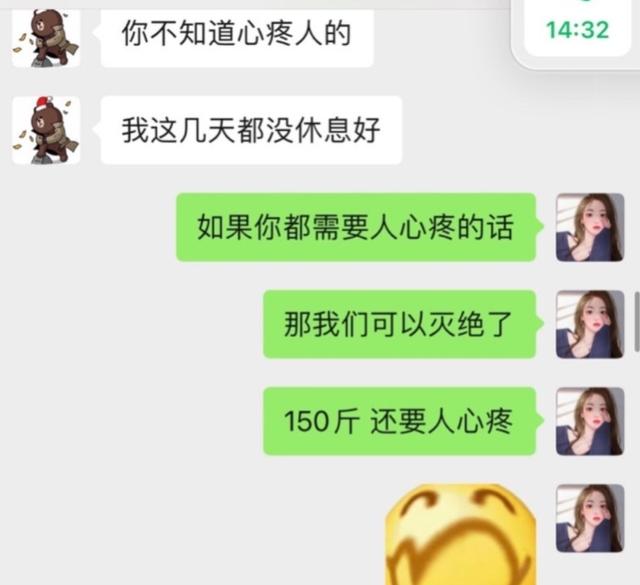Image resolution: width=640 pixels, height=585 pixels.
Task: Open the yellow emoji sticker message
Action: pyautogui.click(x=461, y=535)
